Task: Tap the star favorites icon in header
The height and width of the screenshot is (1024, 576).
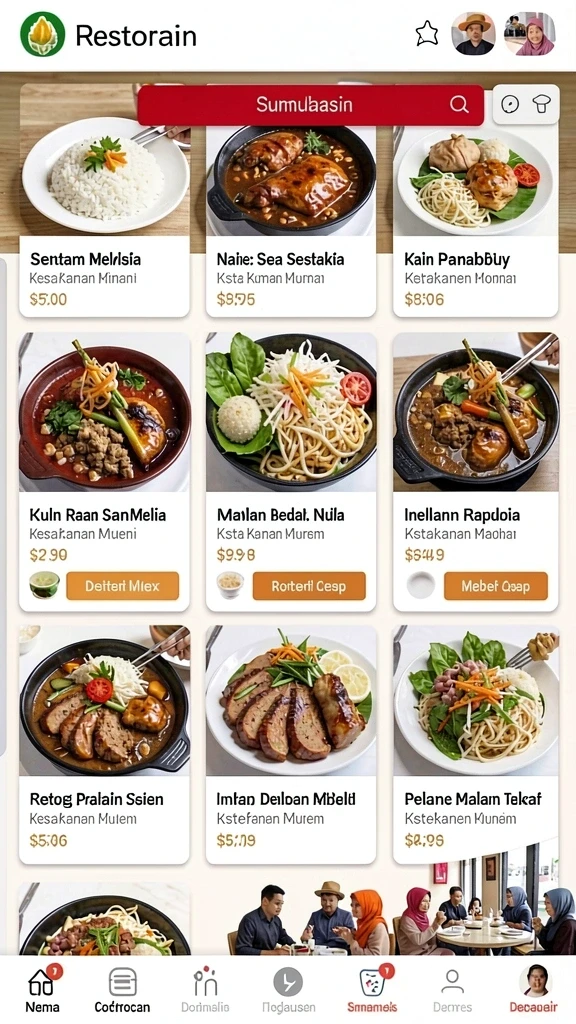Action: (426, 33)
